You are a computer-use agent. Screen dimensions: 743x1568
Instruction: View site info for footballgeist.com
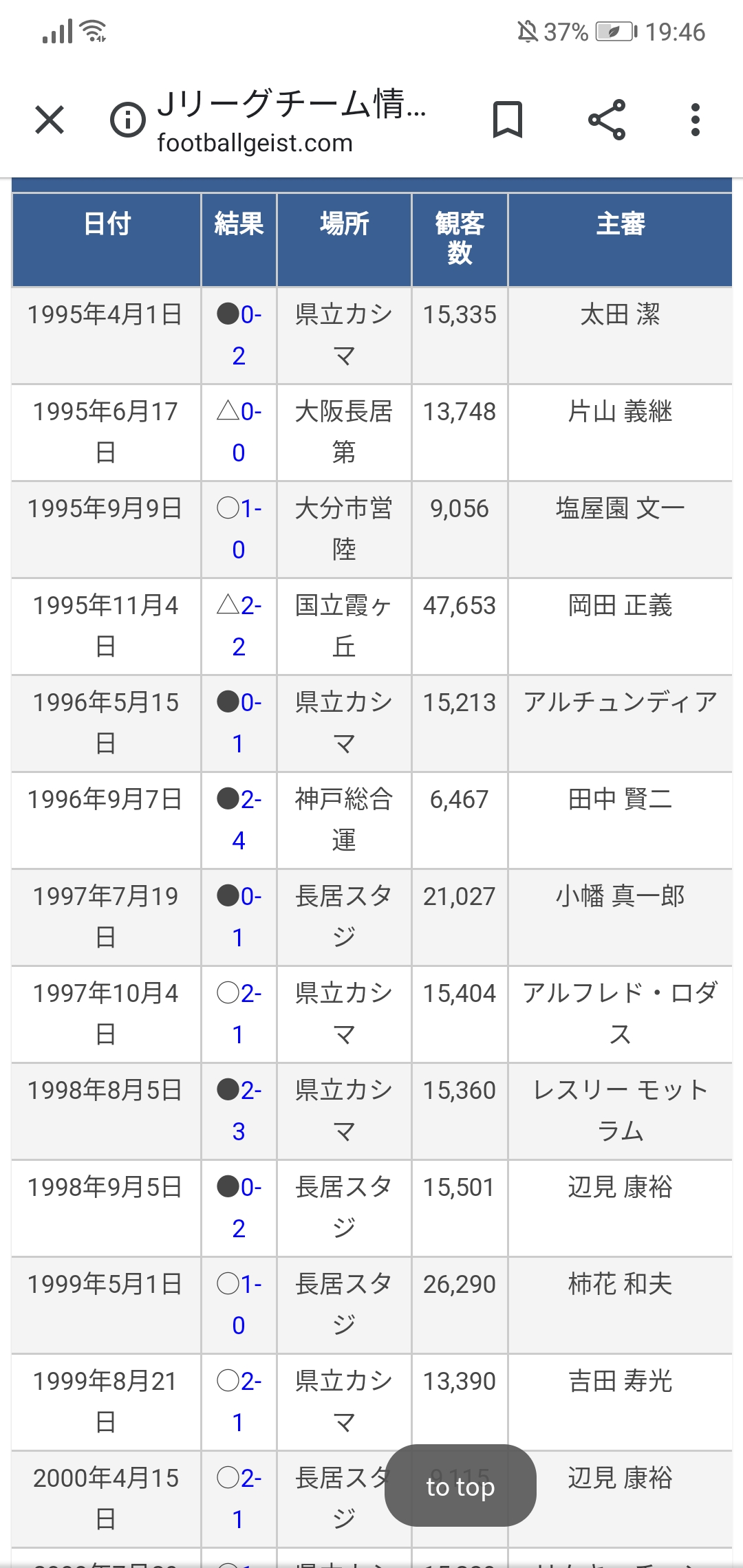pyautogui.click(x=128, y=120)
